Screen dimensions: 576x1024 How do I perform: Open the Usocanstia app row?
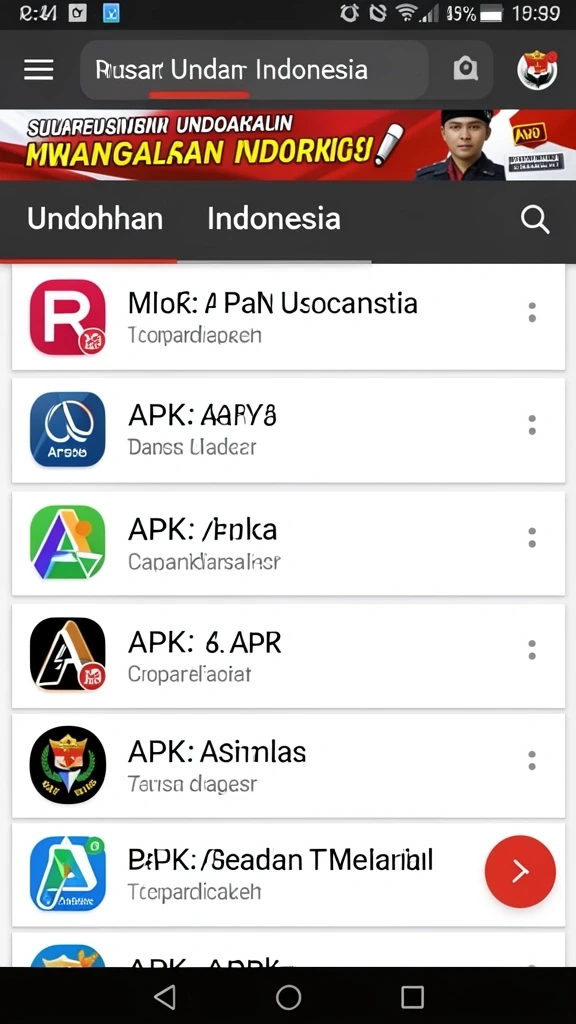pyautogui.click(x=288, y=317)
